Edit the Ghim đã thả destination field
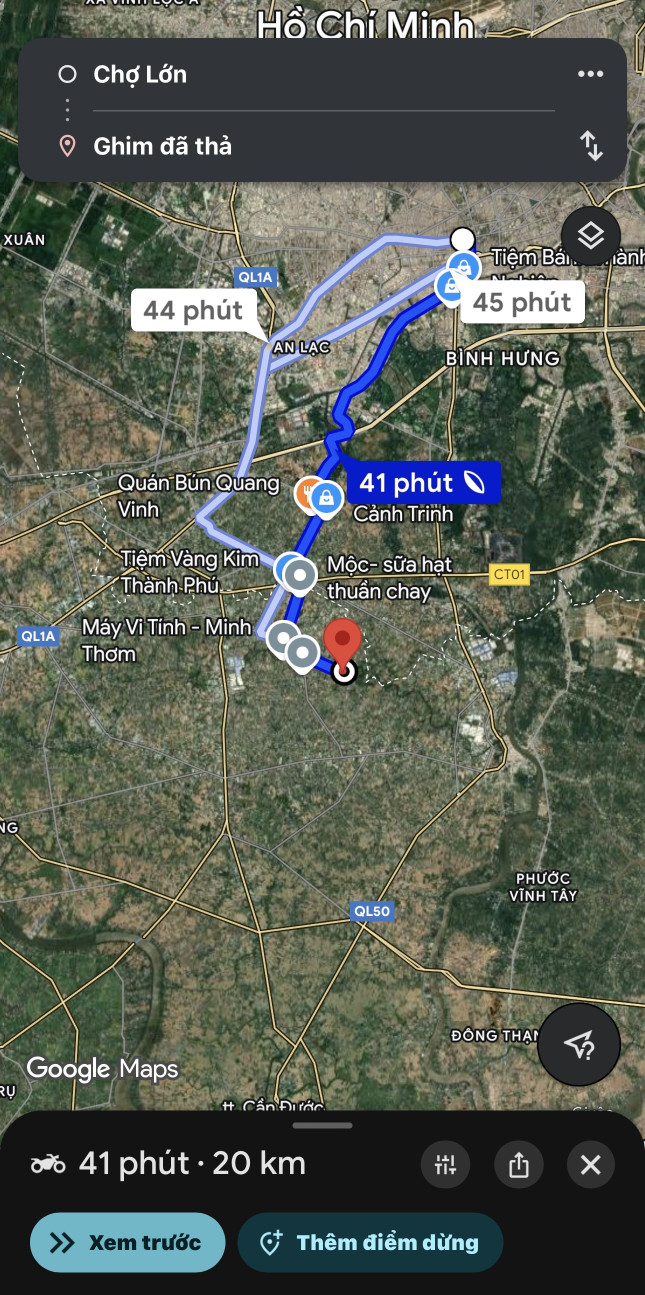 point(300,146)
